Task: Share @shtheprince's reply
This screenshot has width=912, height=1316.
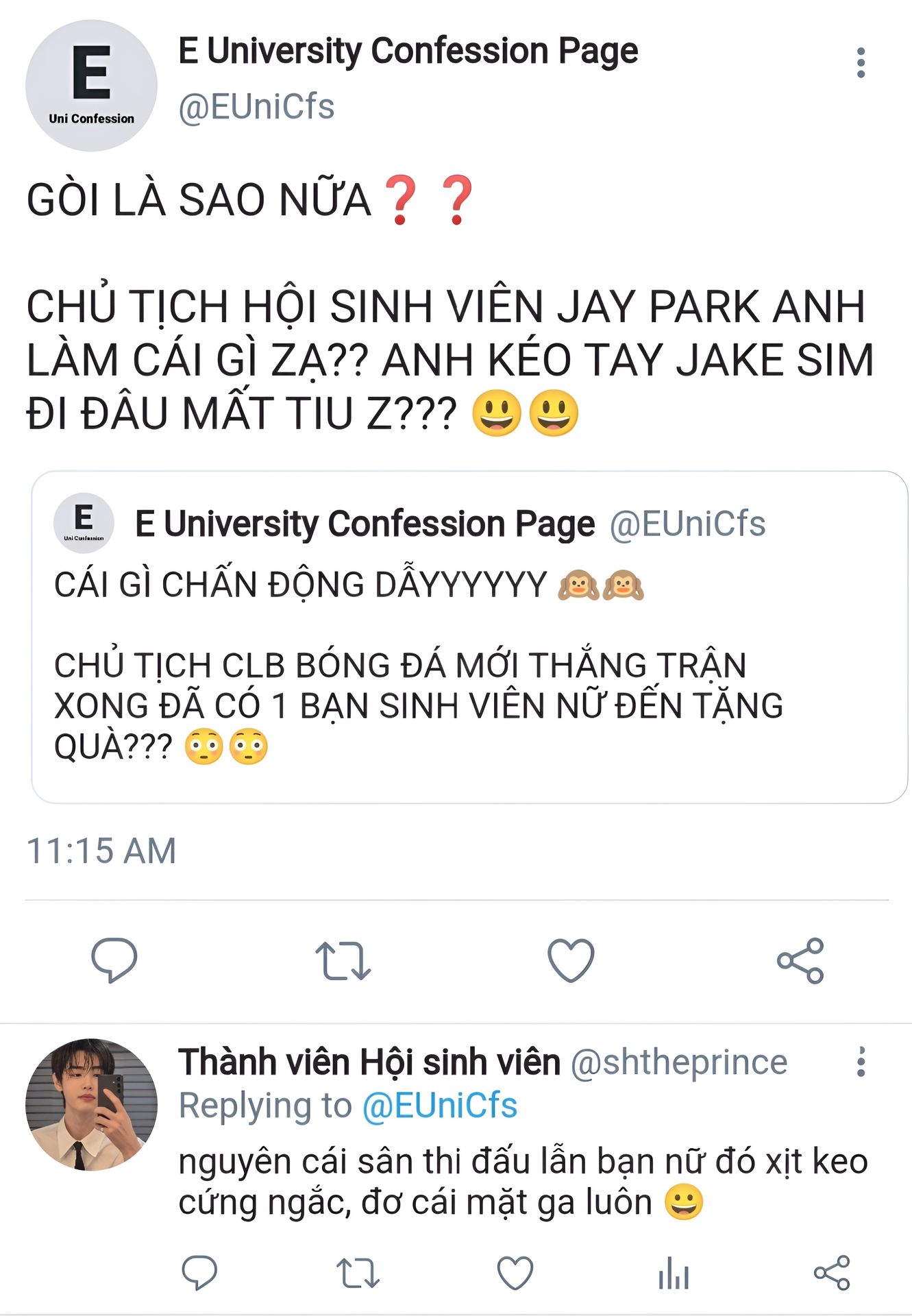Action: [x=832, y=1273]
